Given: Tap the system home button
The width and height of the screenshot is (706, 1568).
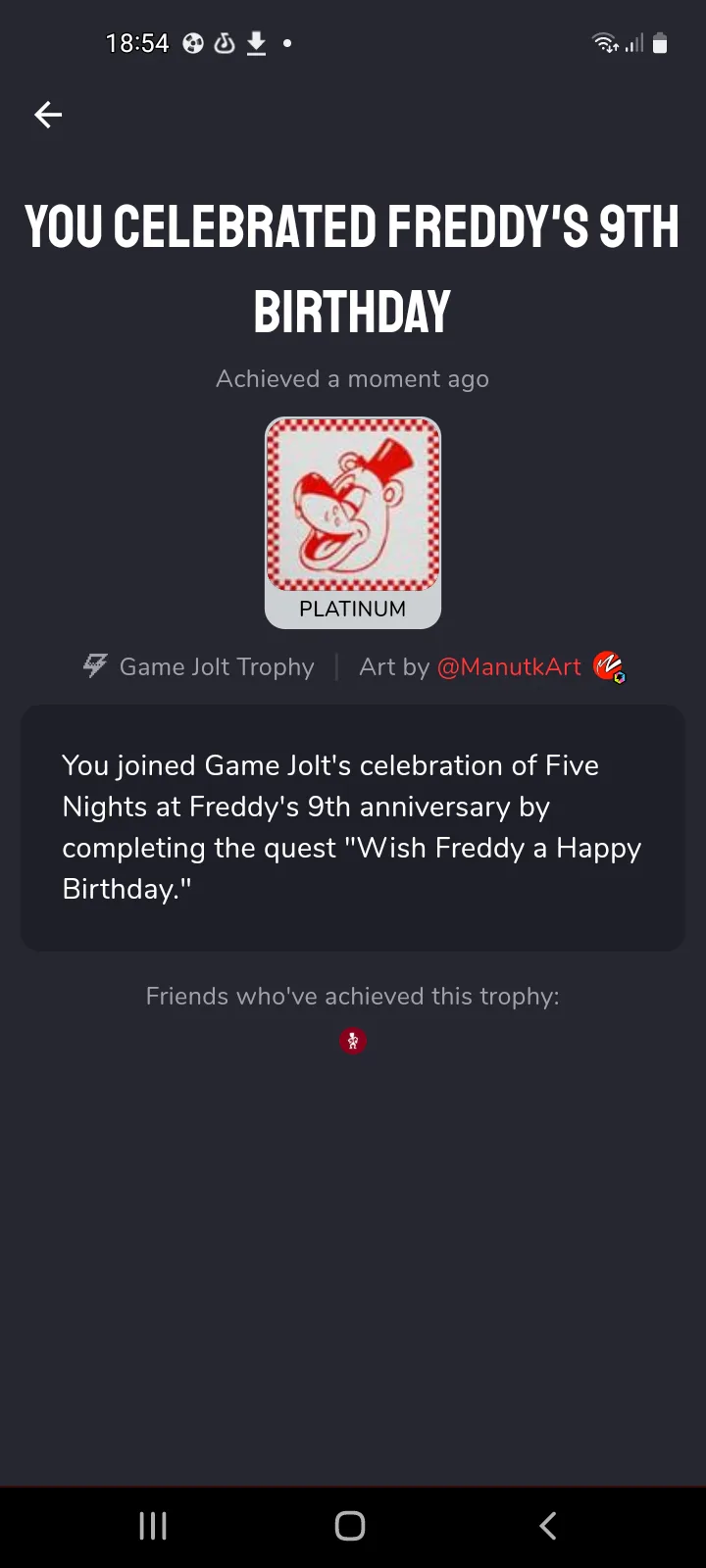Looking at the screenshot, I should pos(350,1525).
